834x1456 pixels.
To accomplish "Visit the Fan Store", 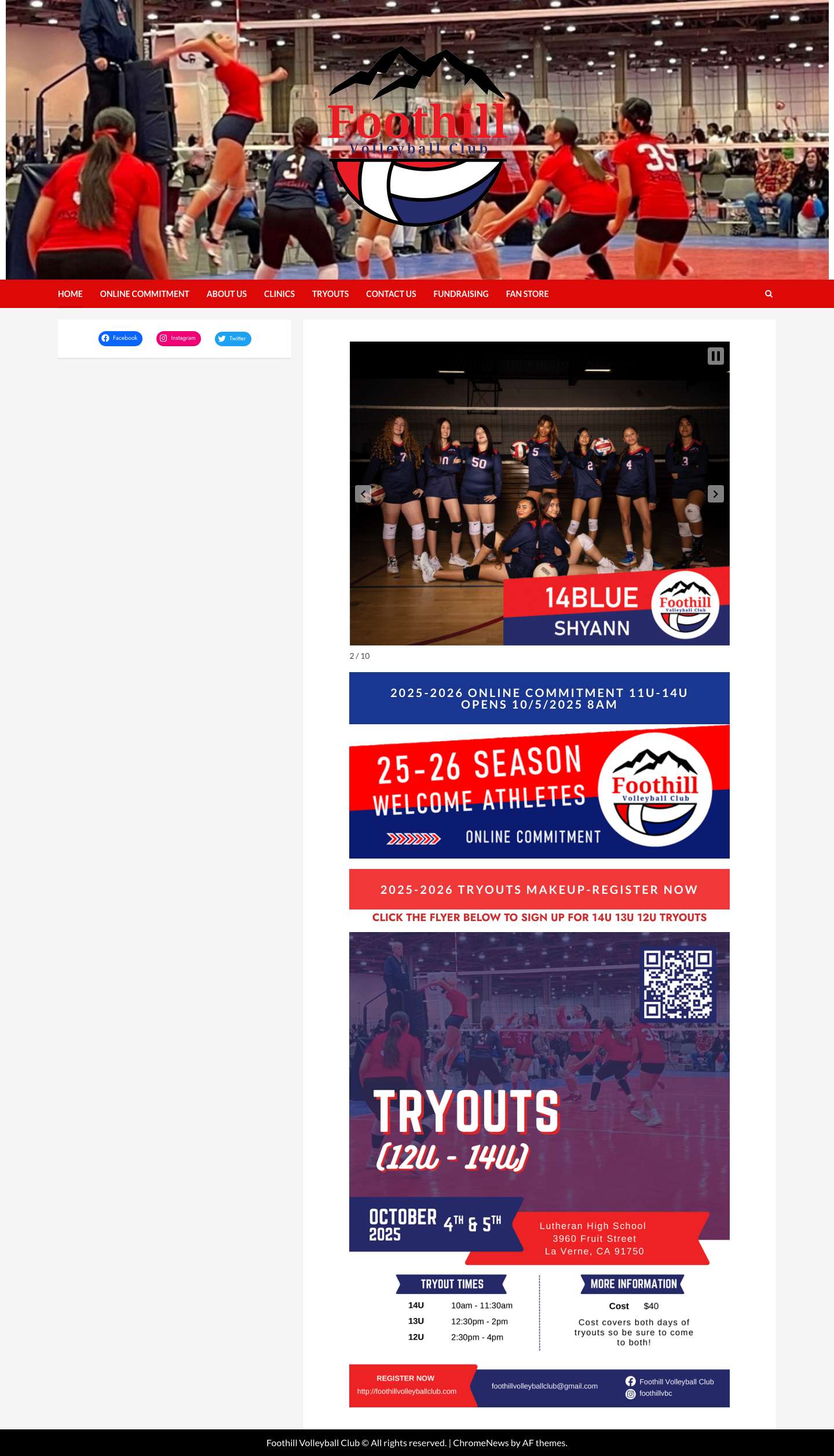I will 527,294.
